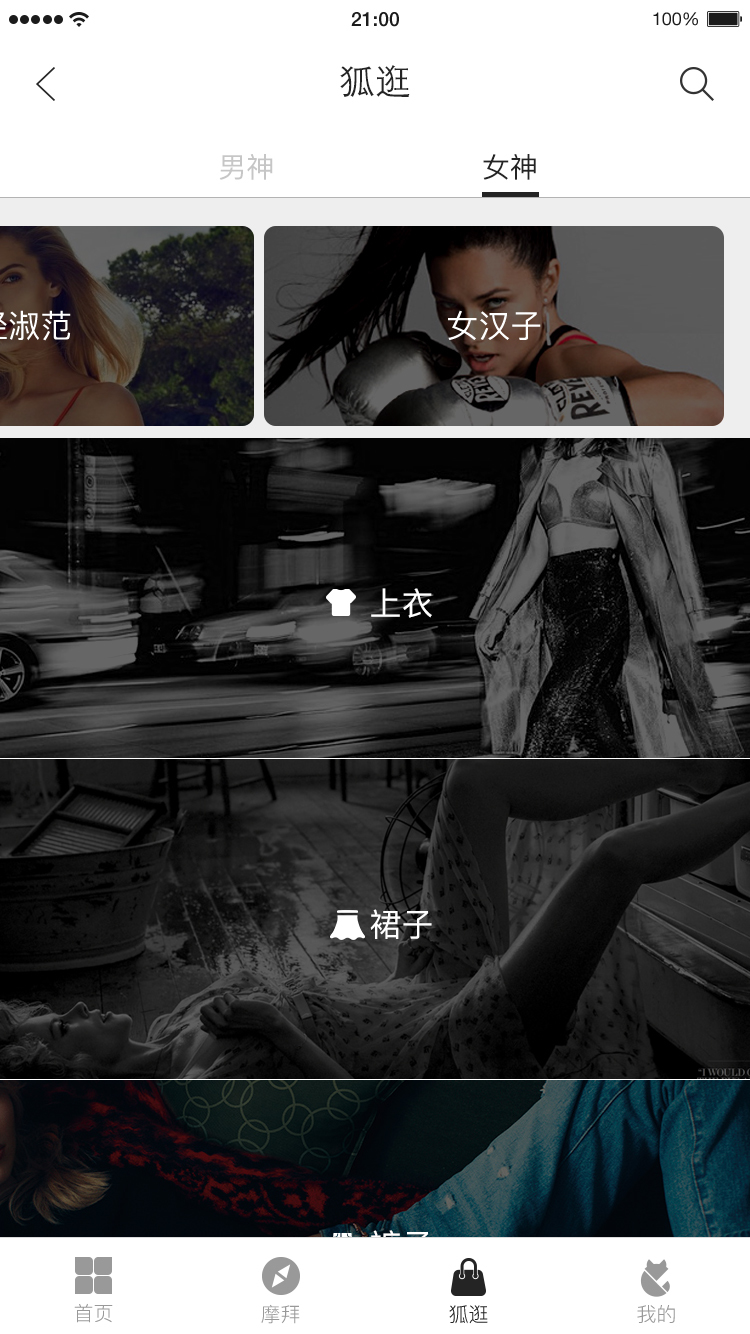This screenshot has width=750, height=1334.
Task: Switch to the 摩拜 tab
Action: click(x=280, y=1289)
